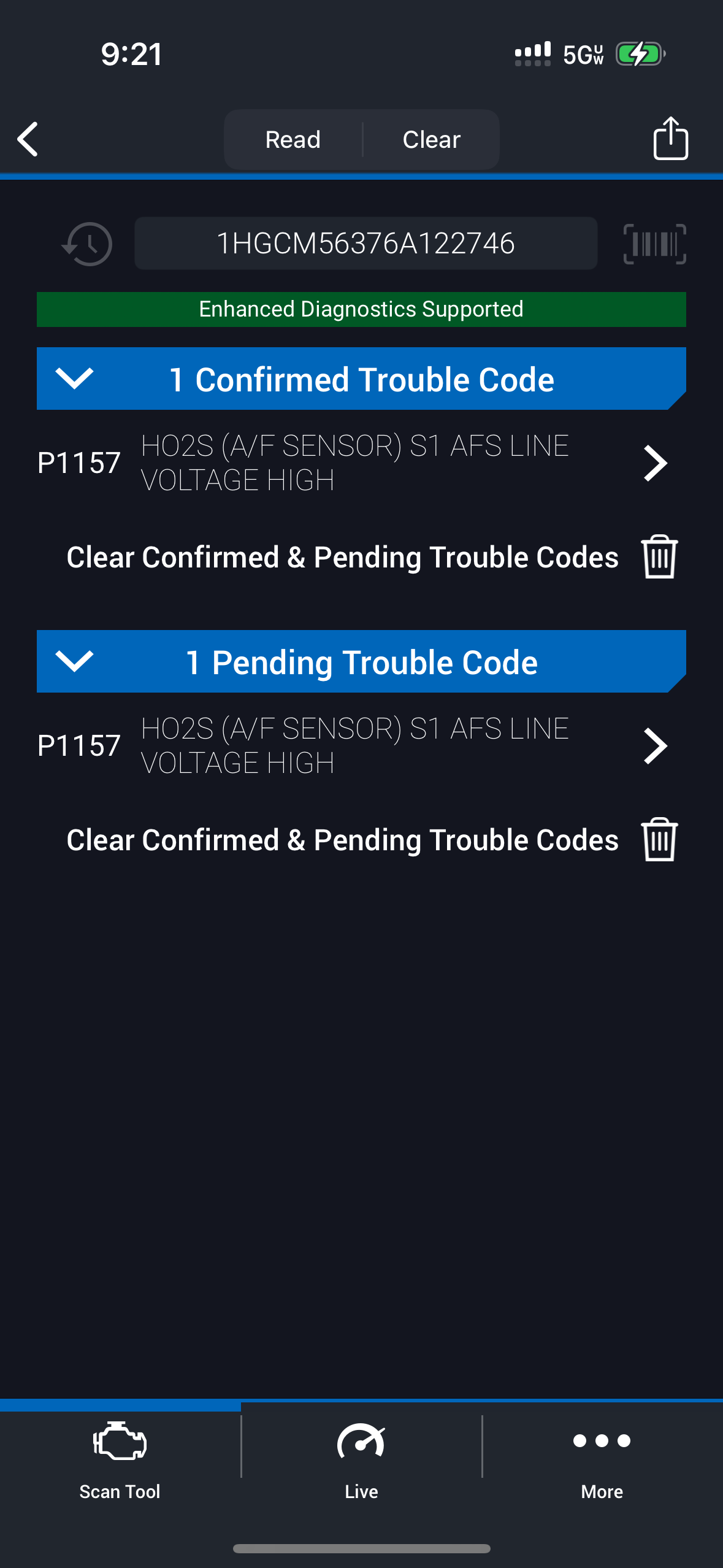This screenshot has width=723, height=1568.
Task: Collapse the Pending Trouble Code section
Action: [75, 661]
